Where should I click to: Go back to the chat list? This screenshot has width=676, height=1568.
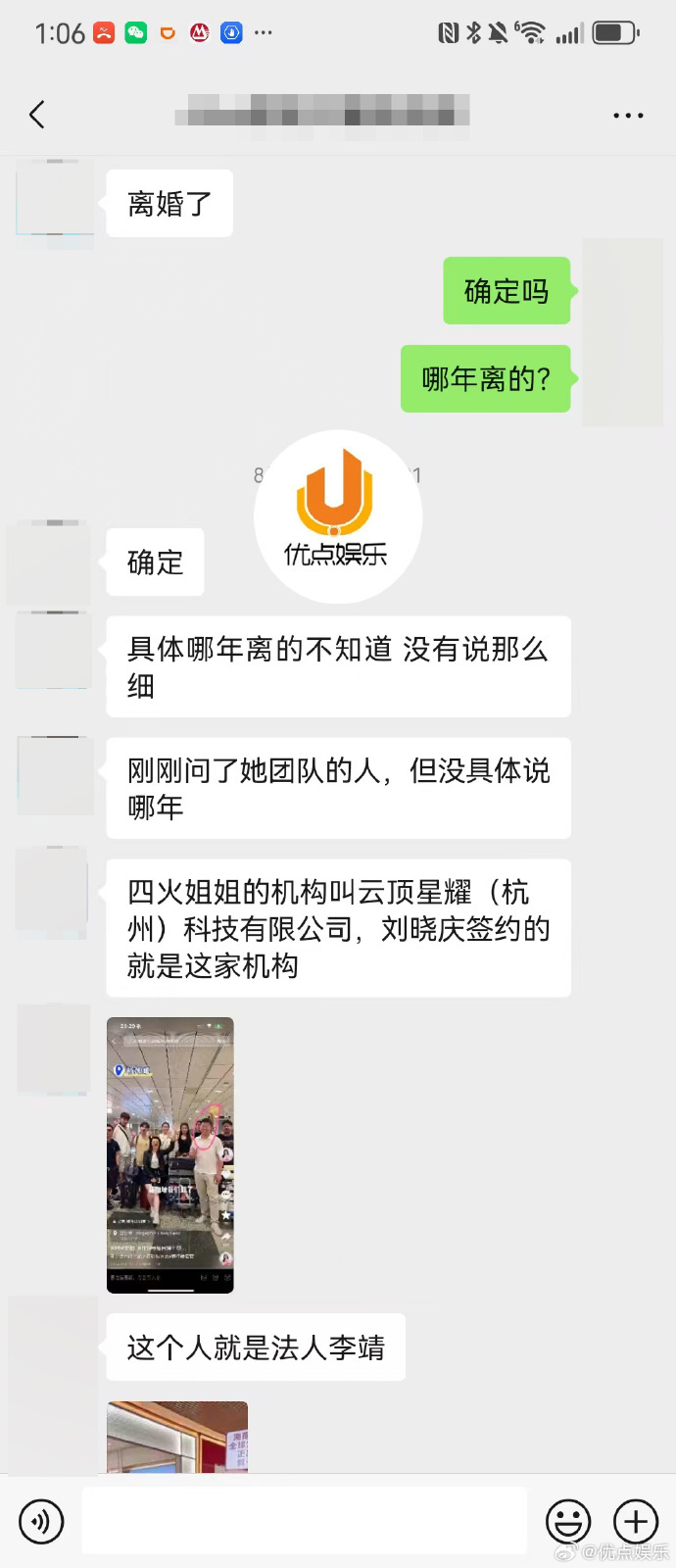click(x=37, y=115)
